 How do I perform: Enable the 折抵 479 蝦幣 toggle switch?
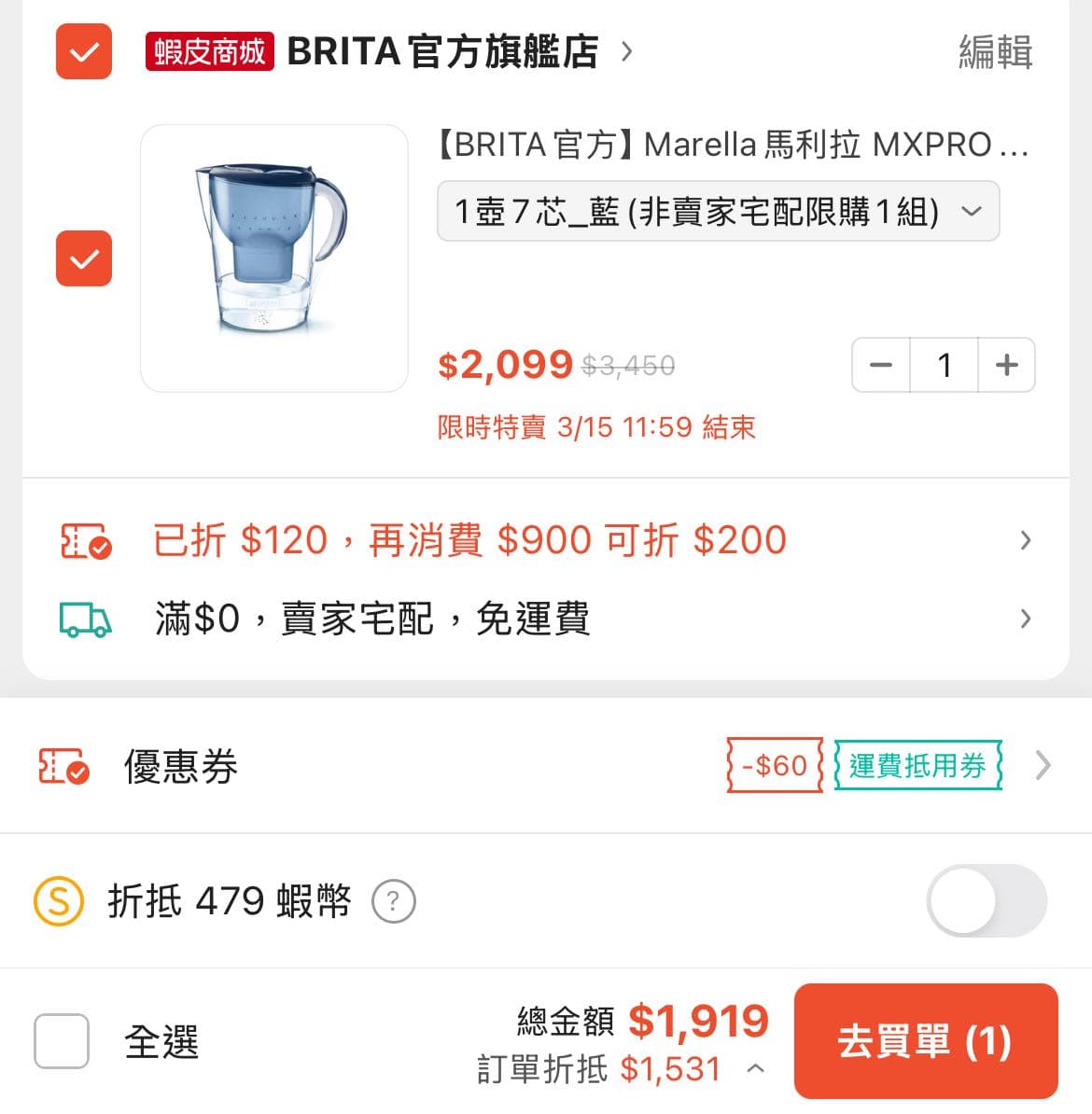[x=987, y=900]
